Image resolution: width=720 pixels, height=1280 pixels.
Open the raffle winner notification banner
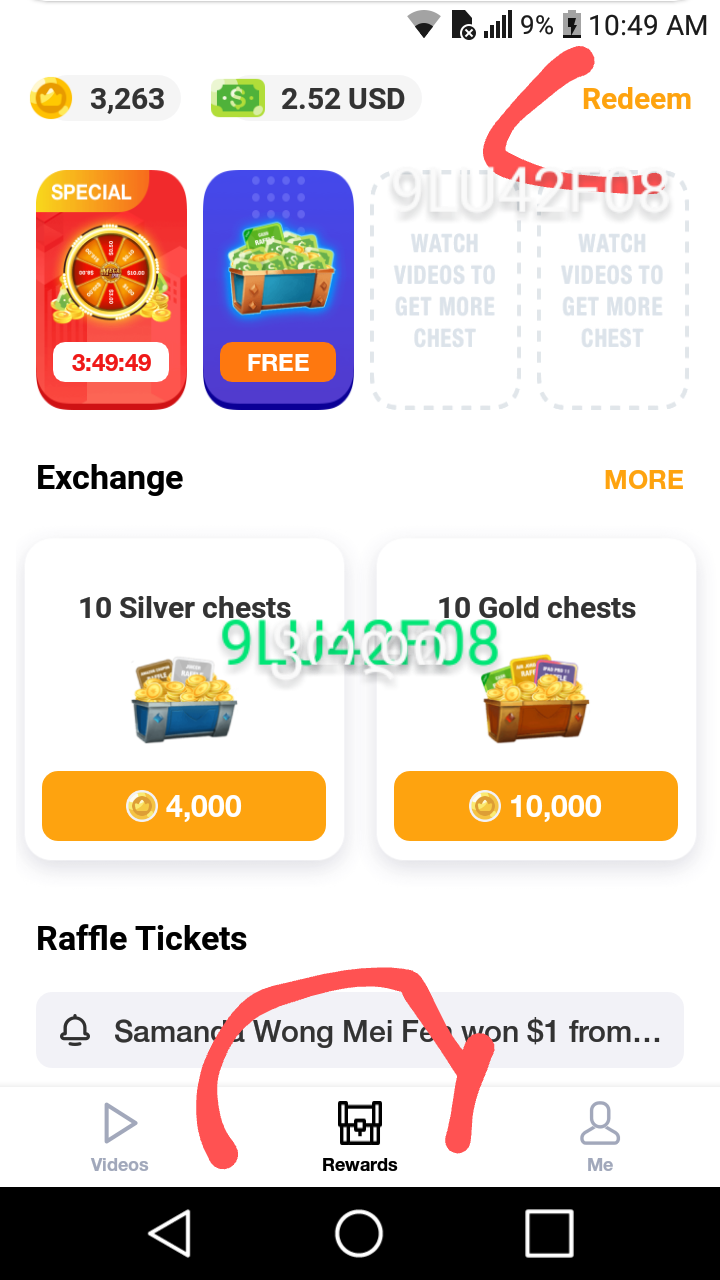point(360,1030)
